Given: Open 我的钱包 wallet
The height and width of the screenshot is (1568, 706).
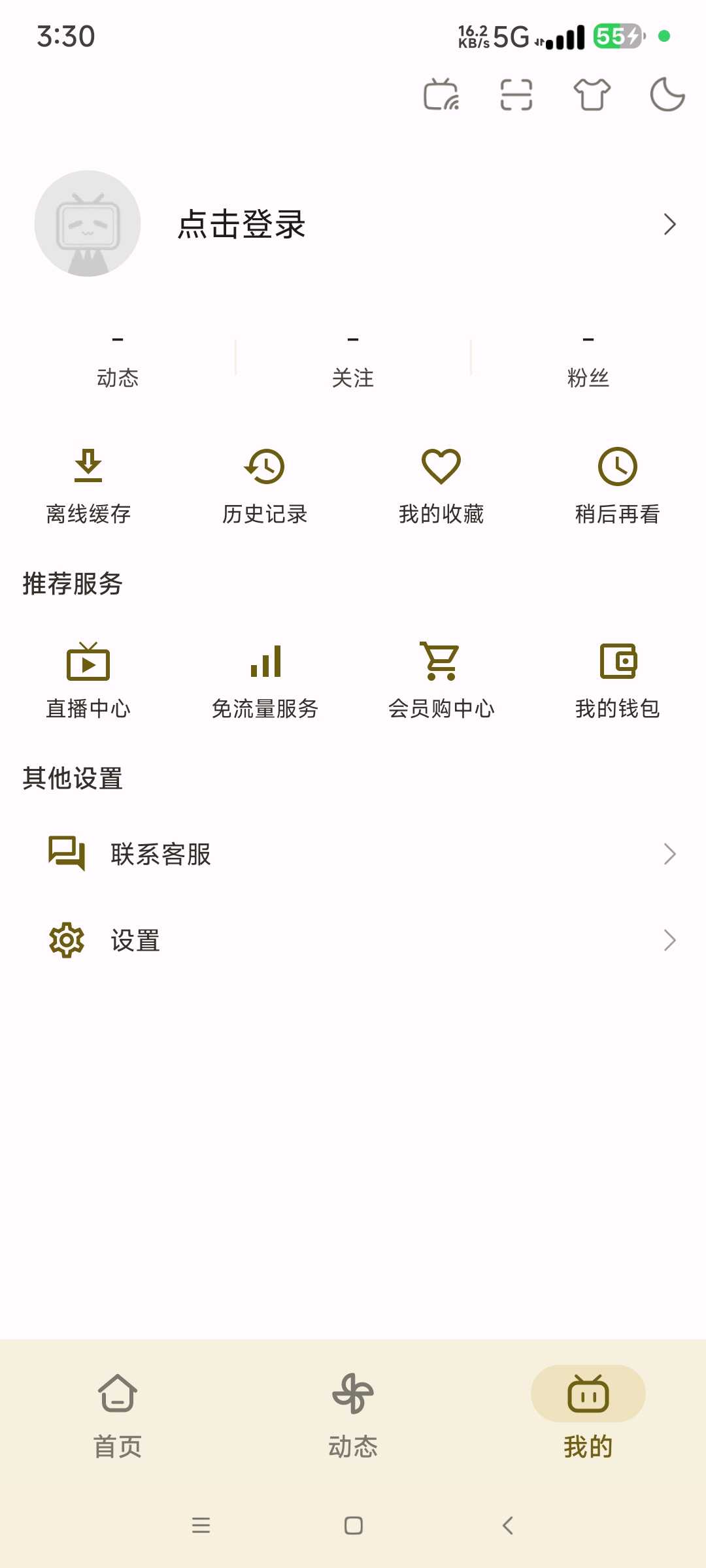Looking at the screenshot, I should pyautogui.click(x=618, y=681).
